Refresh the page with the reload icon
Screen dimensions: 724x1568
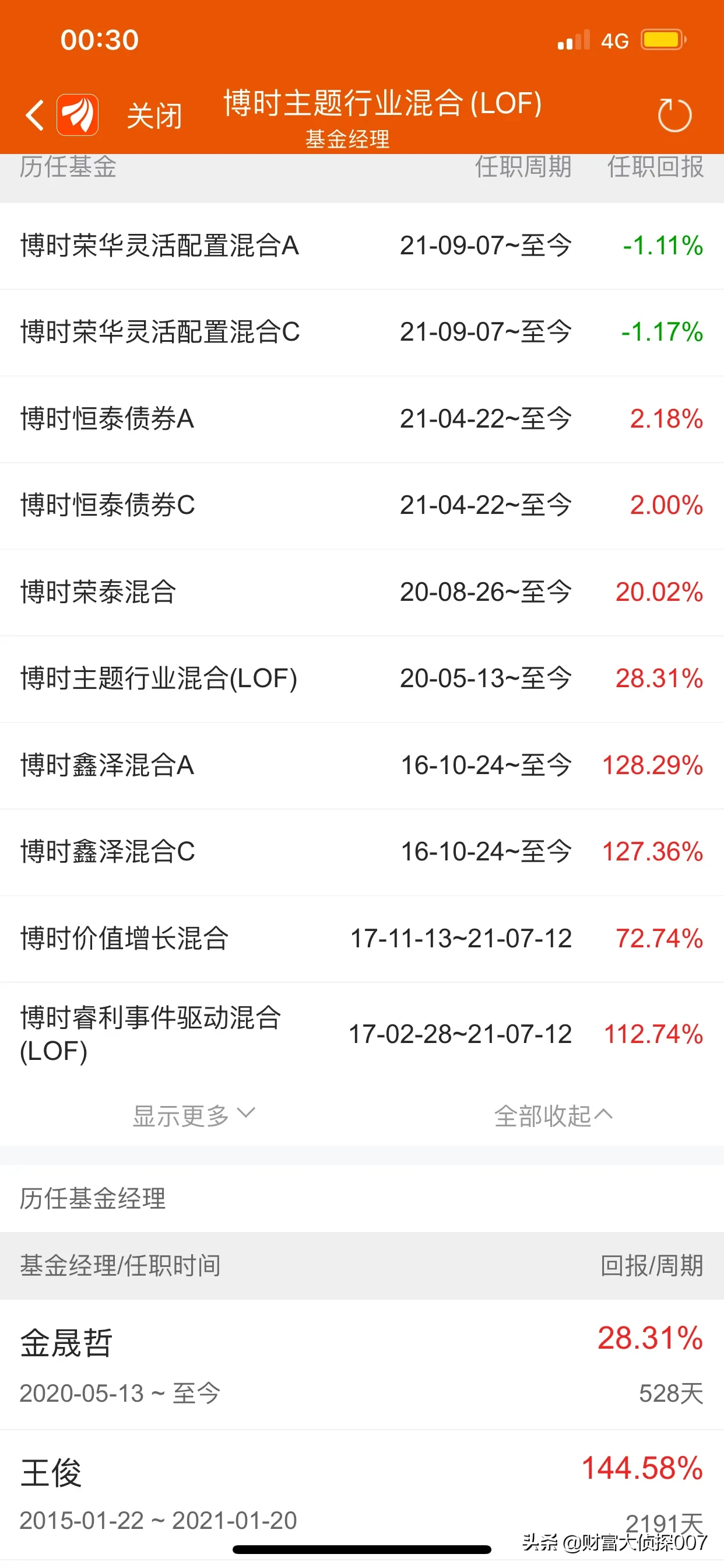click(x=674, y=114)
